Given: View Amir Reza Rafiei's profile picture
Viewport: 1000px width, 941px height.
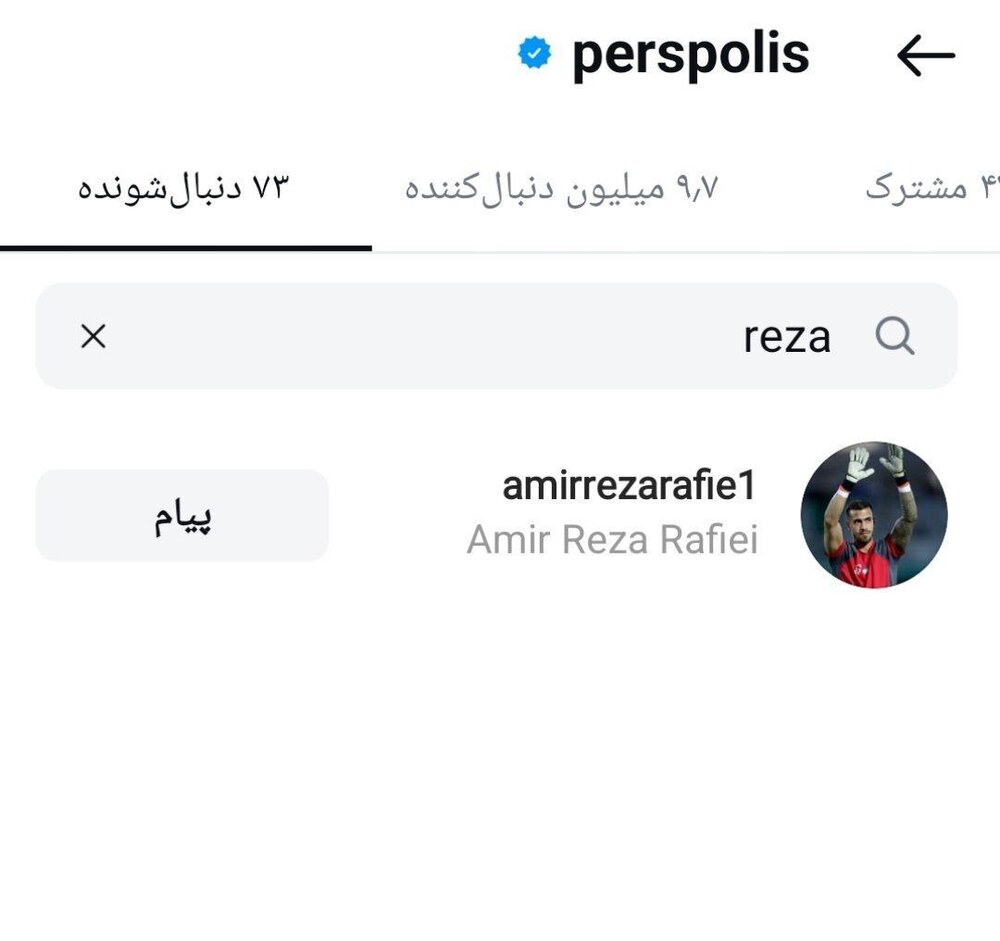Looking at the screenshot, I should [873, 515].
